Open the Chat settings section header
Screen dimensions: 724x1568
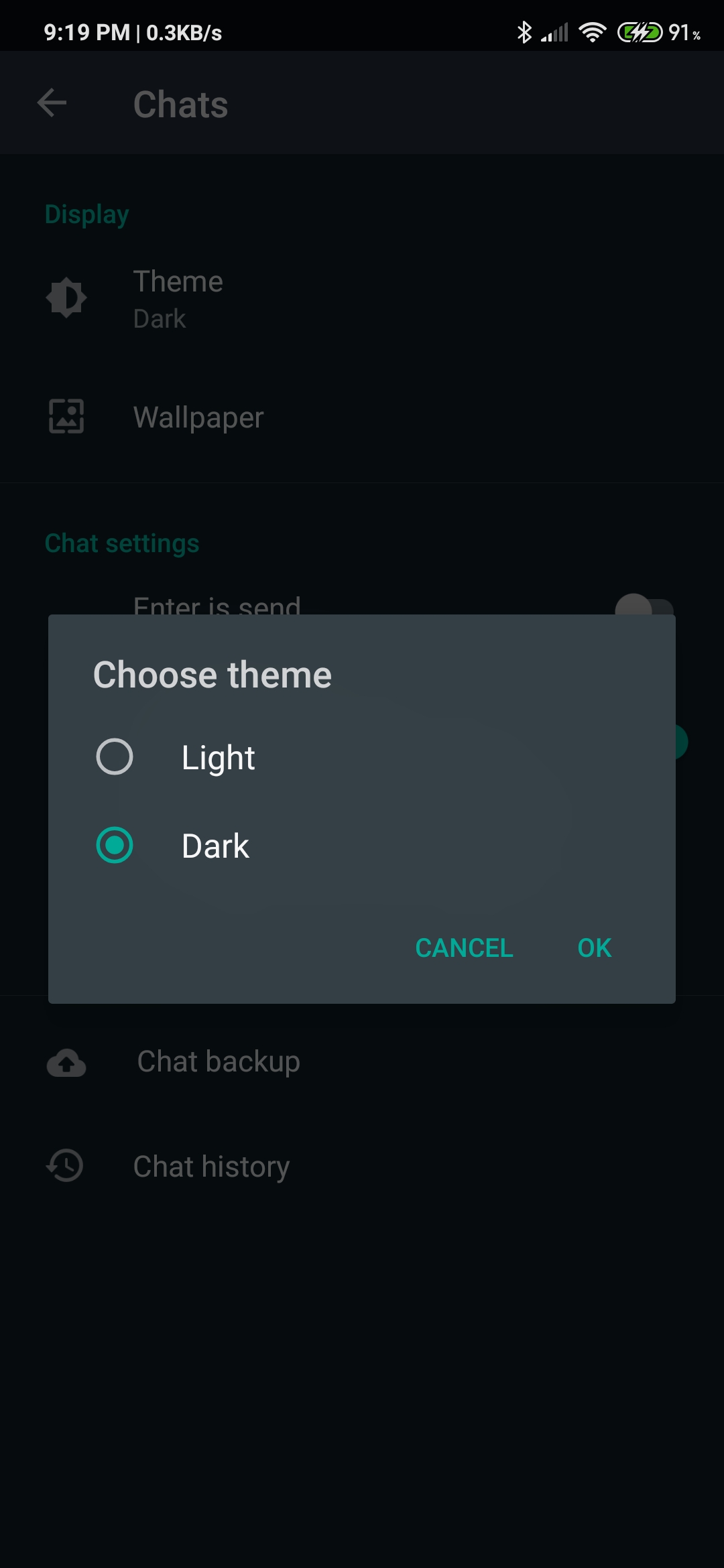(122, 543)
